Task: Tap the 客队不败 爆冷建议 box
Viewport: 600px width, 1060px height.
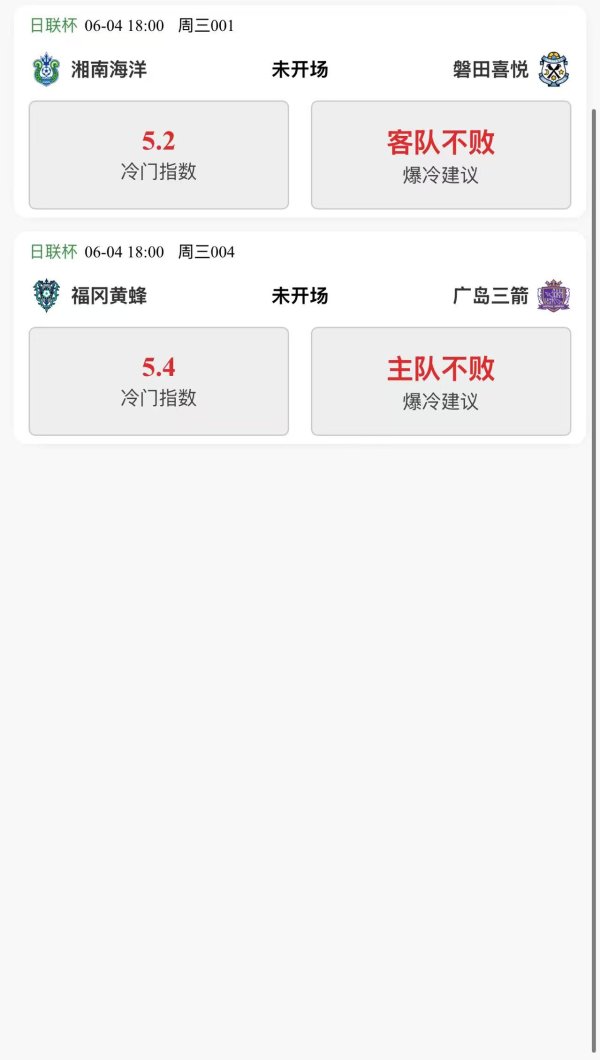Action: click(441, 155)
